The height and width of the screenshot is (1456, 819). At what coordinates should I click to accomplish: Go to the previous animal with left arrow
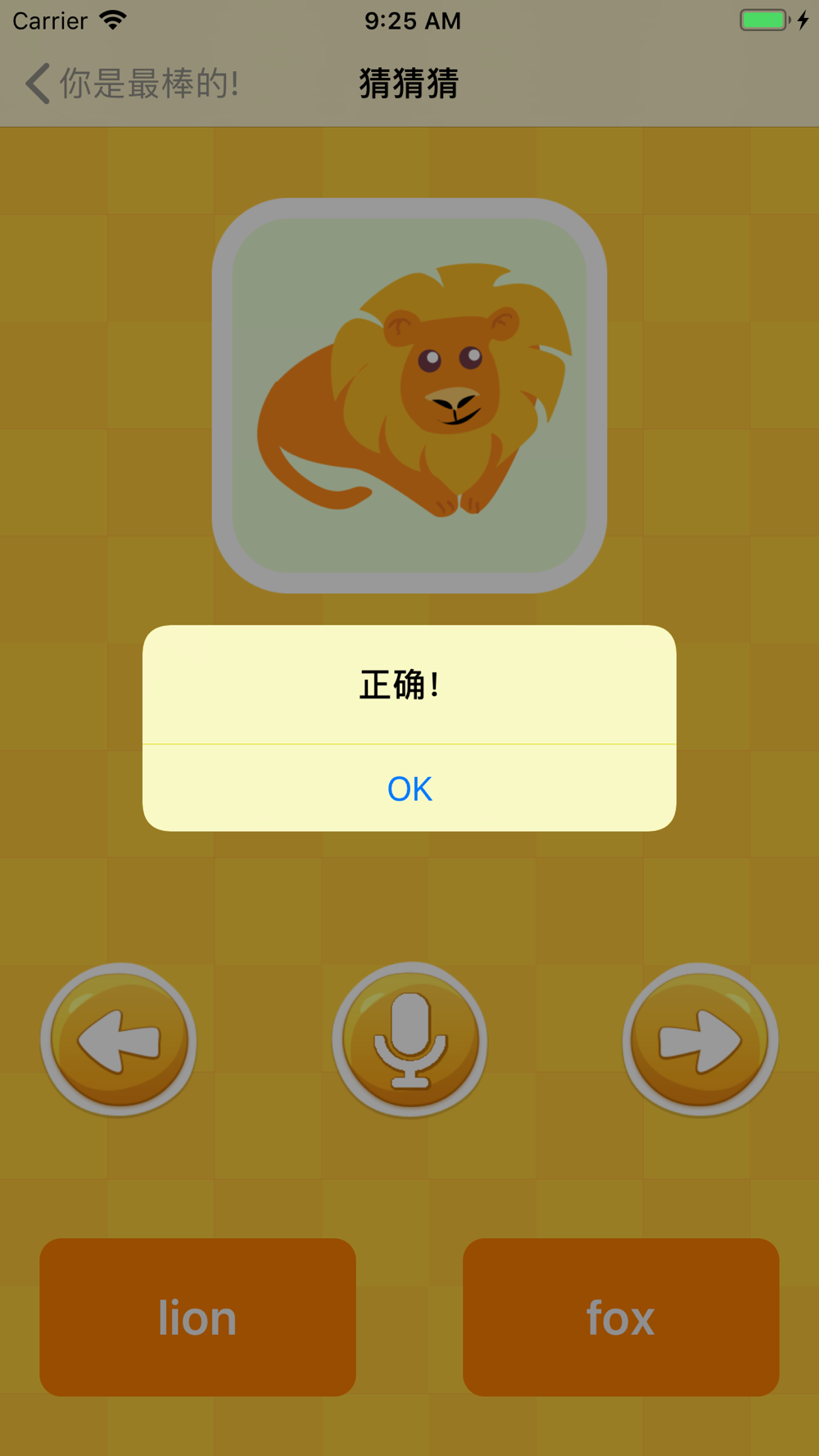click(119, 1039)
